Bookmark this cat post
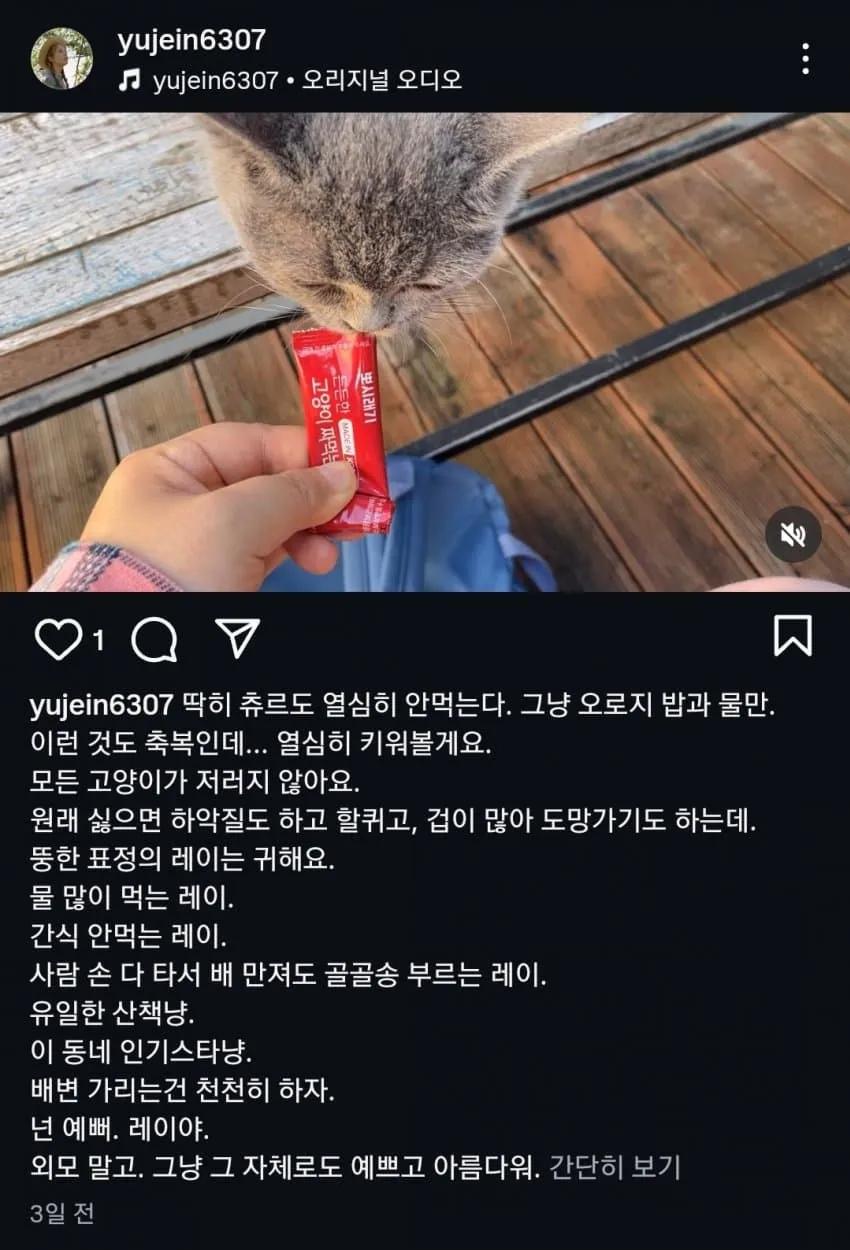The image size is (850, 1250). (793, 636)
